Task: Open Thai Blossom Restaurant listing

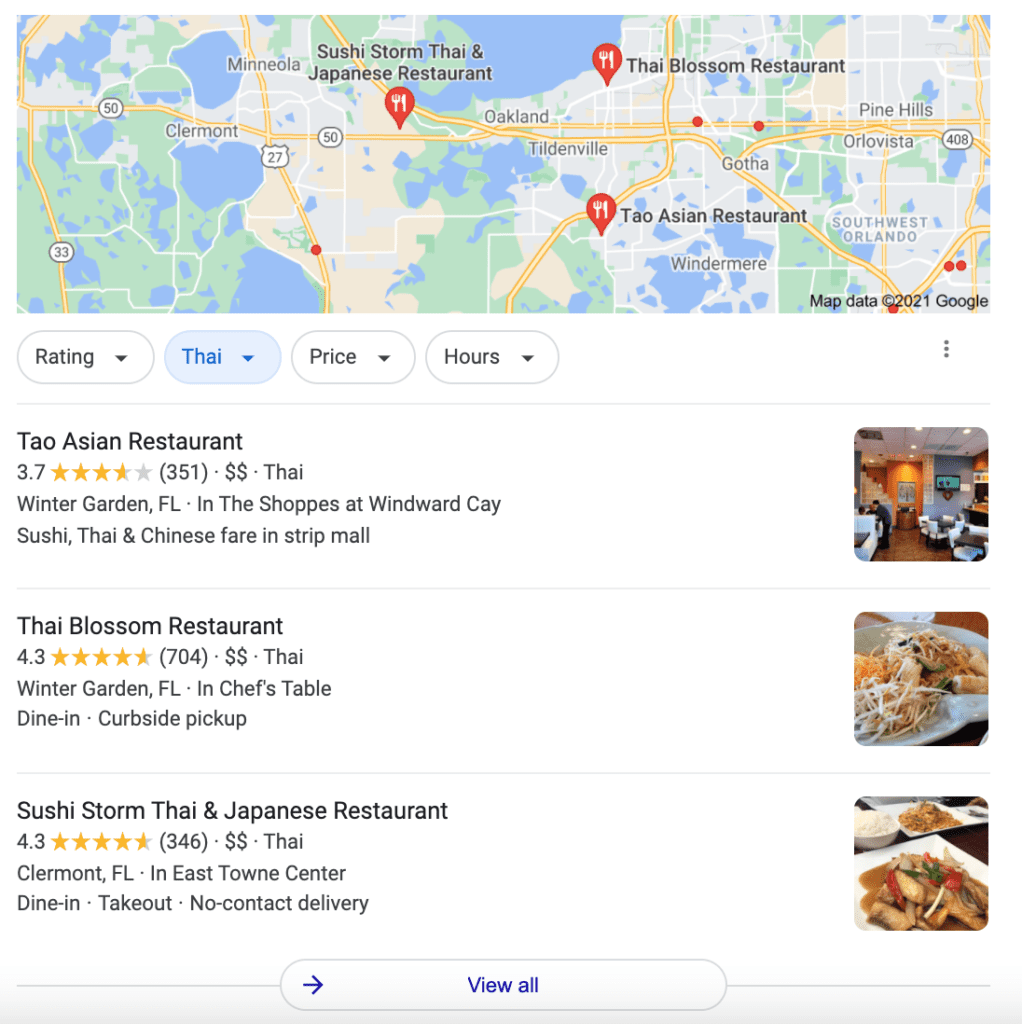Action: 149,626
